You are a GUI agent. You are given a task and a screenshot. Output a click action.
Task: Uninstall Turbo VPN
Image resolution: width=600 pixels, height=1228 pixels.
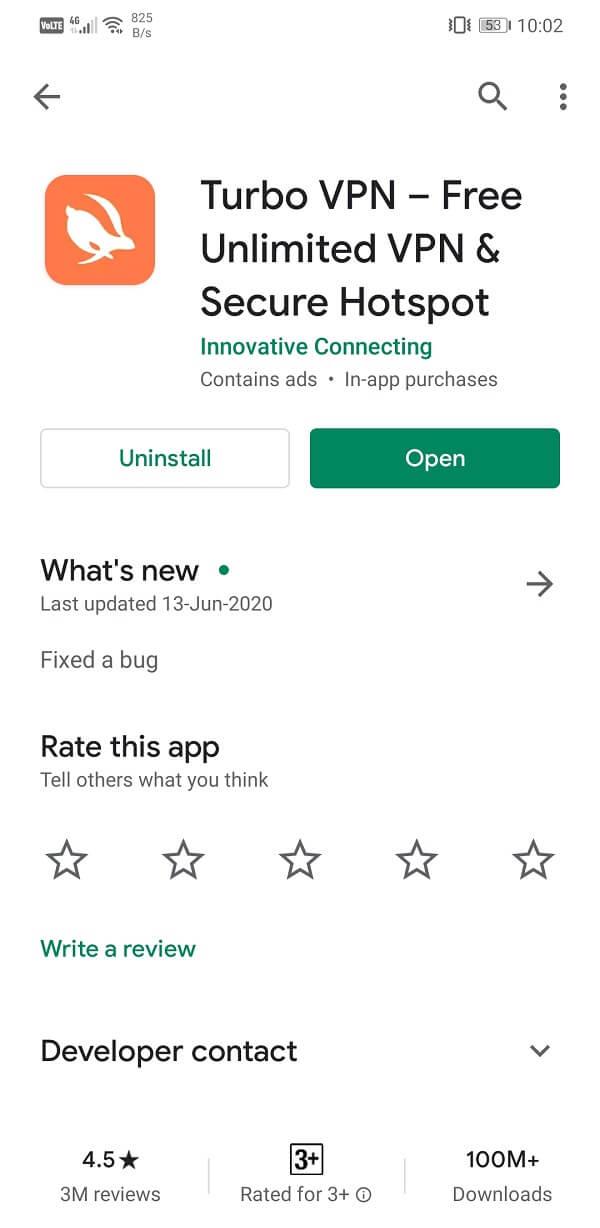point(165,458)
